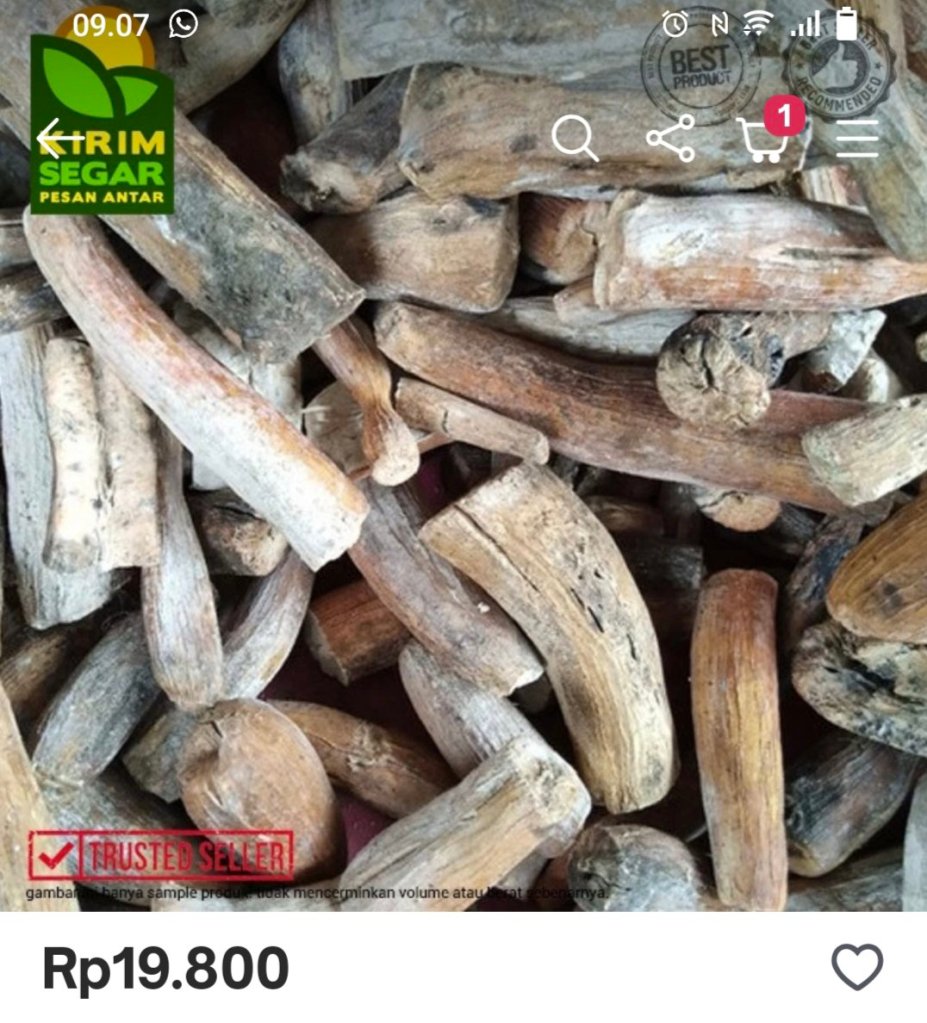Go back using the arrow icon
Image resolution: width=927 pixels, height=1023 pixels.
point(60,139)
